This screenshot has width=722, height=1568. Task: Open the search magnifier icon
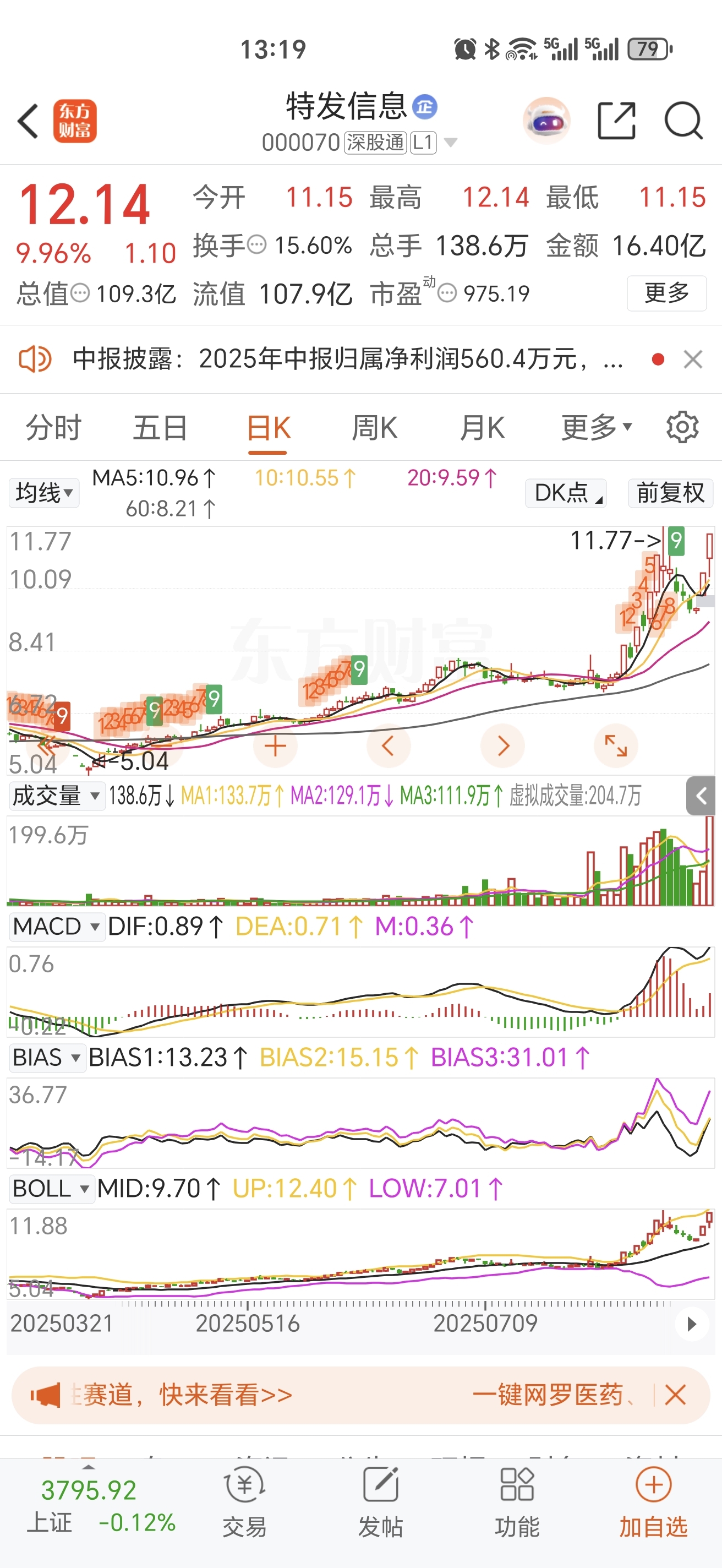pyautogui.click(x=683, y=121)
